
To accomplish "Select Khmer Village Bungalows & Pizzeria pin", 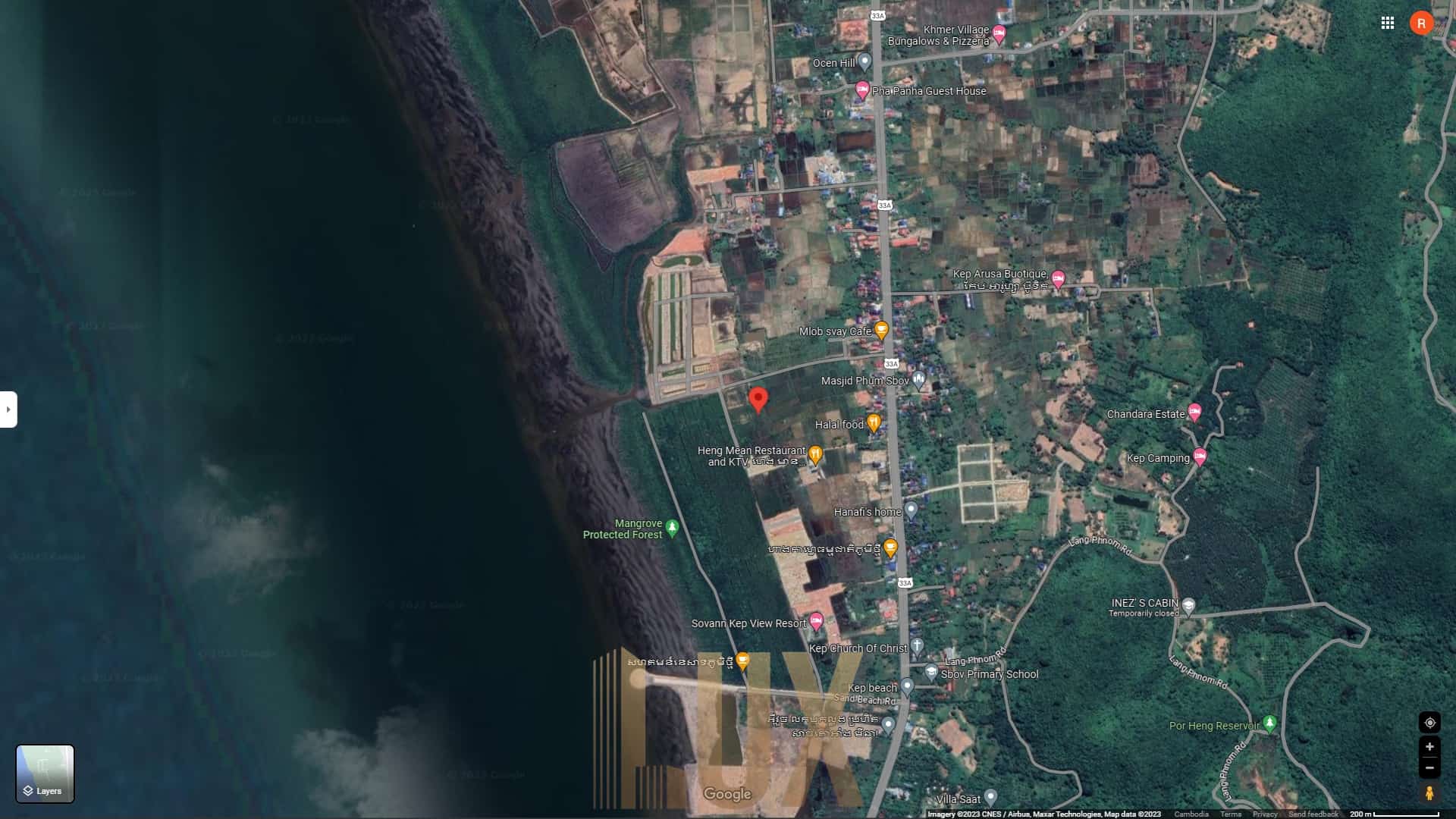I will tap(999, 33).
